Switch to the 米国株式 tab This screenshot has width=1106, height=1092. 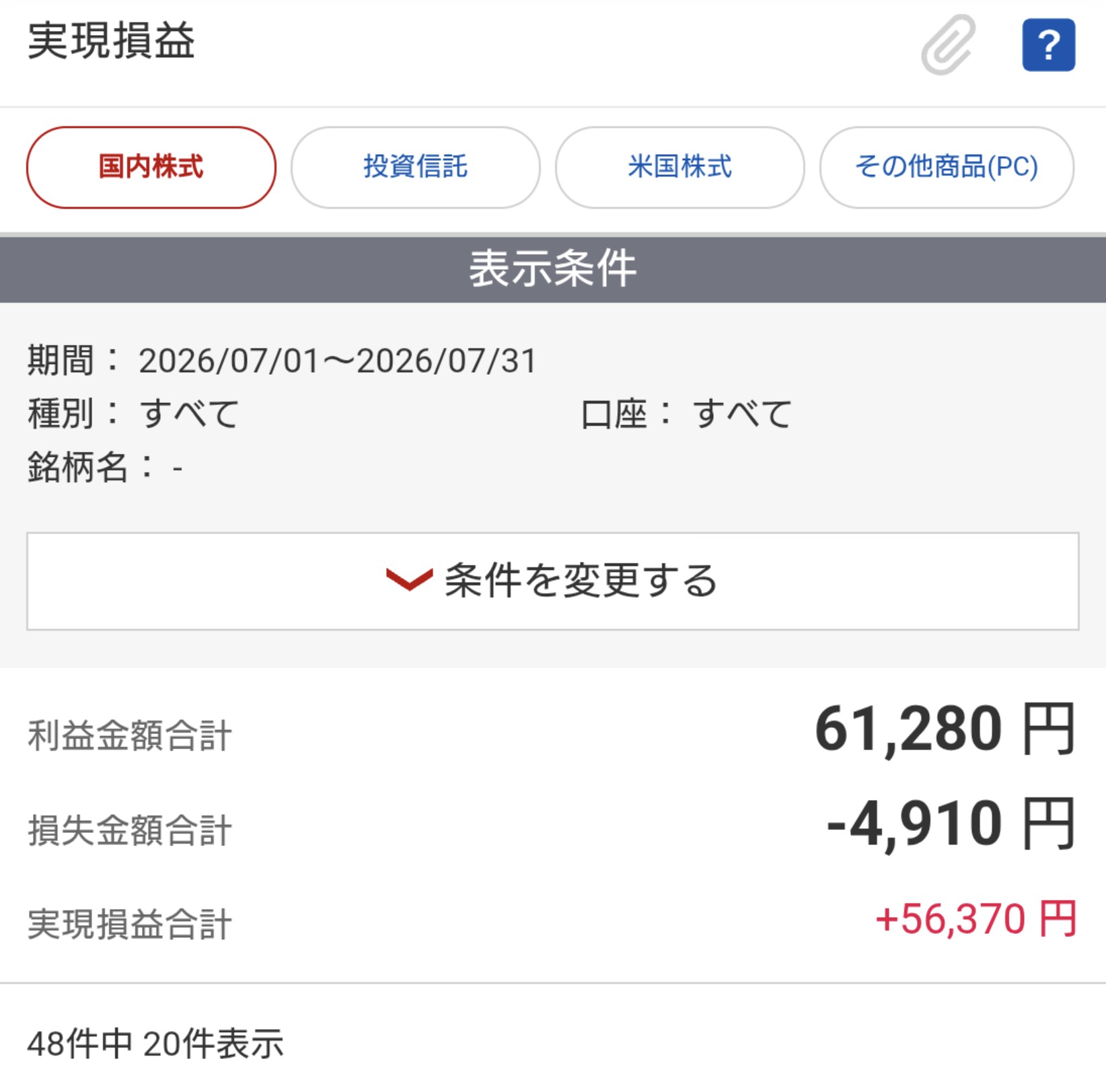coord(680,167)
